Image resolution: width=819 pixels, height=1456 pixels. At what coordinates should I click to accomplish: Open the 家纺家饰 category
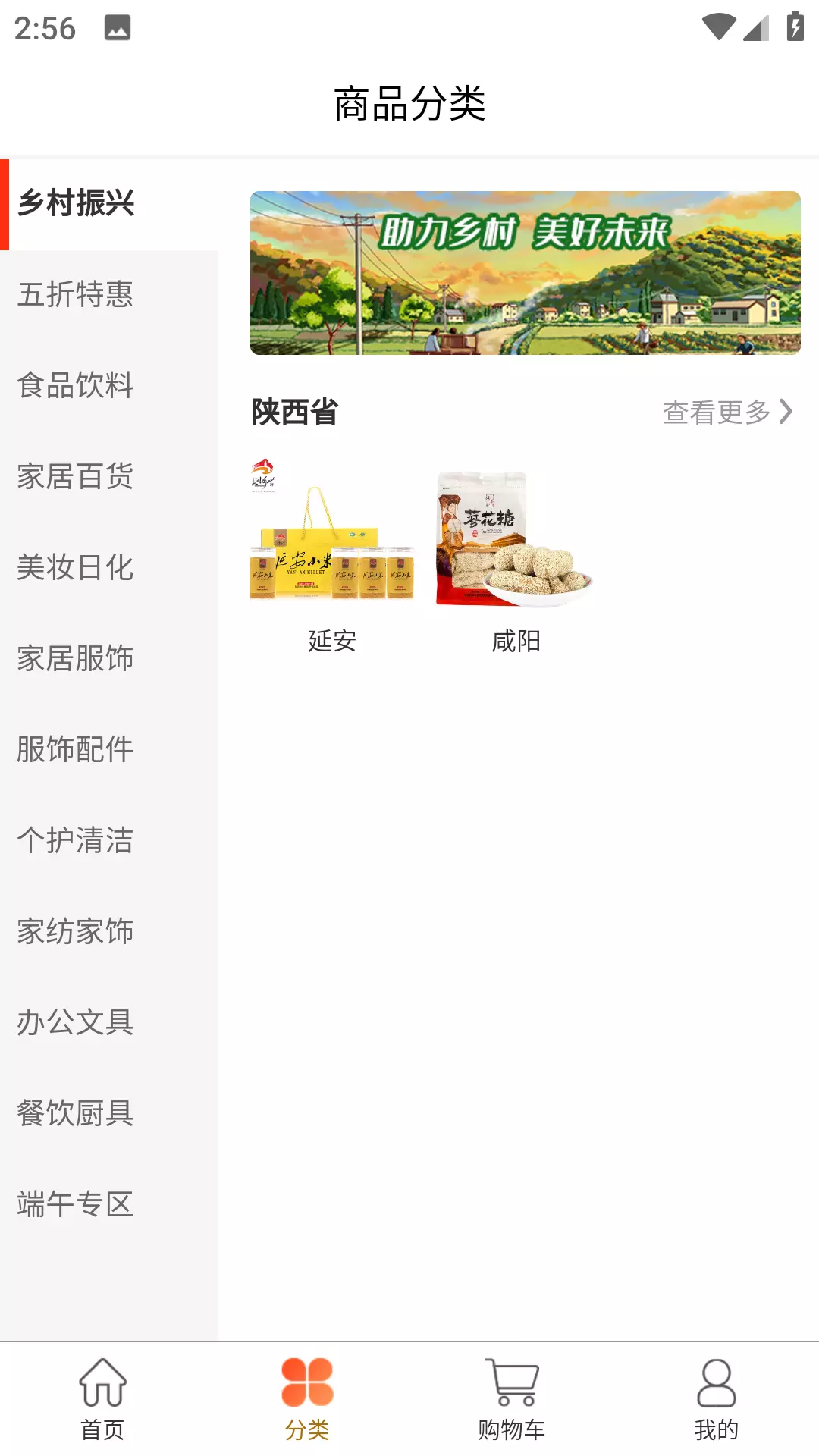[x=109, y=932]
